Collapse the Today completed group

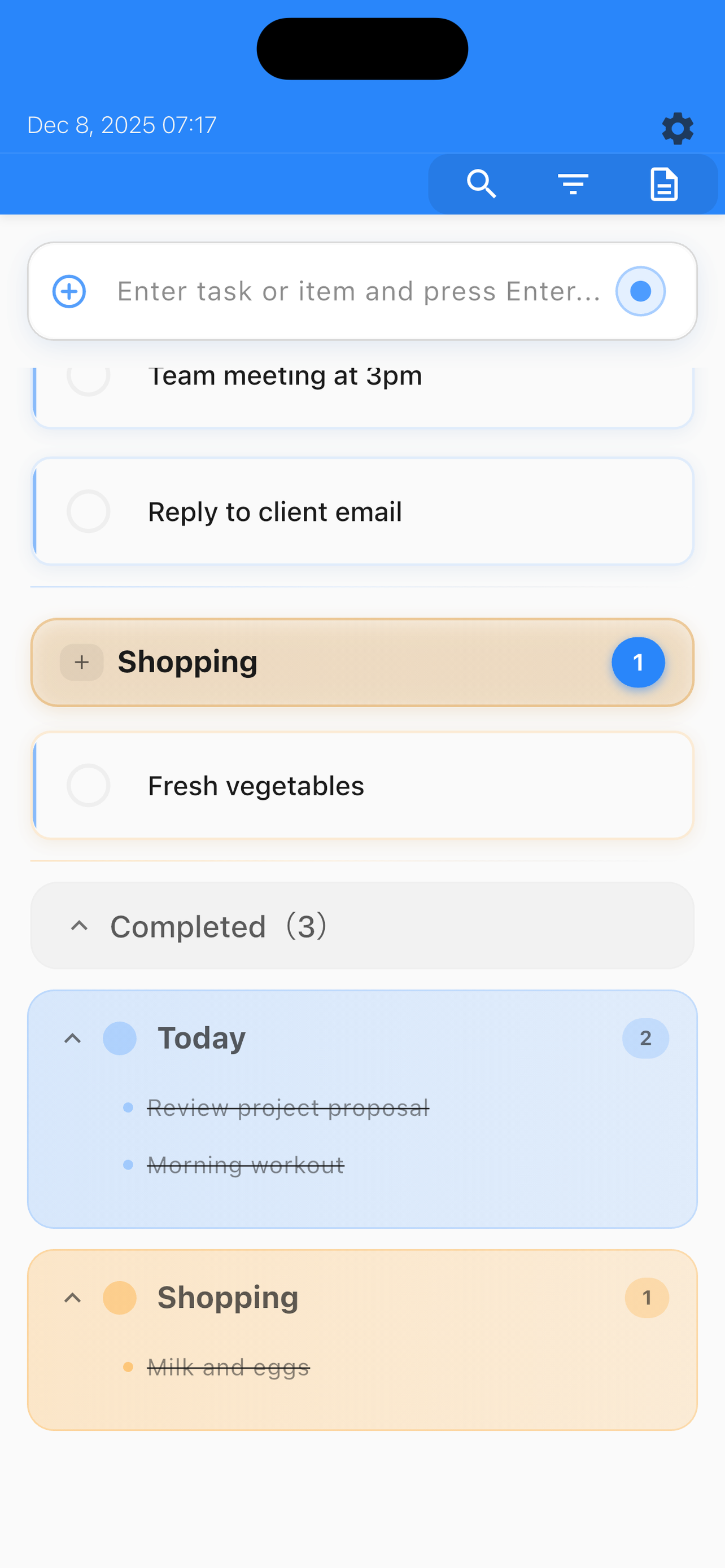pos(72,1039)
